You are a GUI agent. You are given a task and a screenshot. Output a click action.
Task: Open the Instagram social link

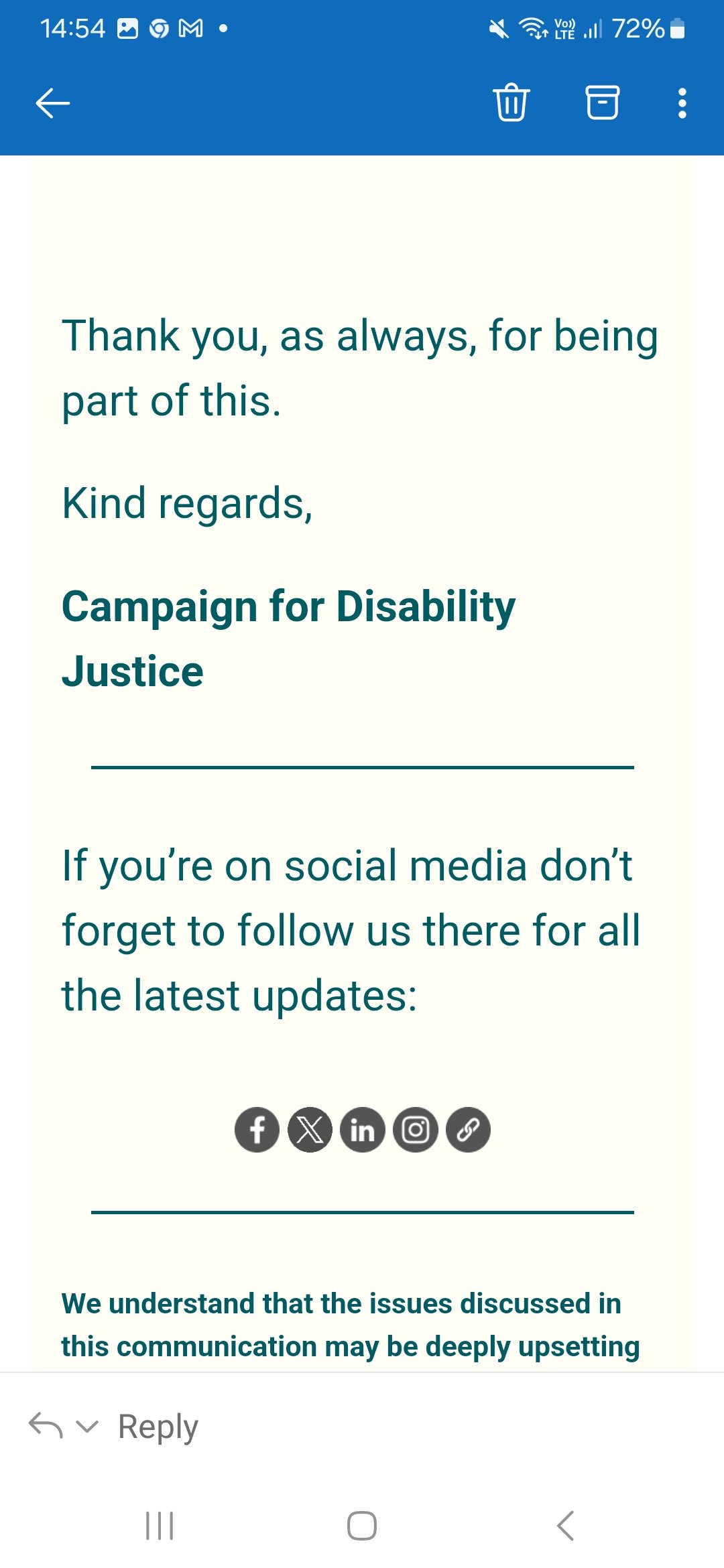[x=416, y=1130]
